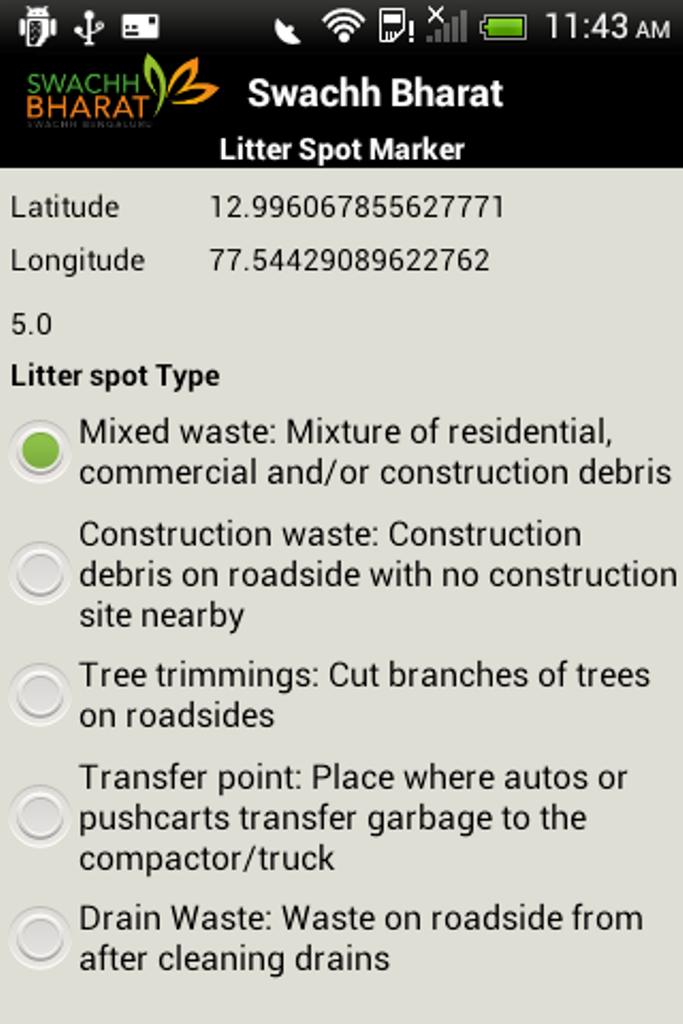
Task: Choose Construction waste as litter type
Action: click(41, 574)
